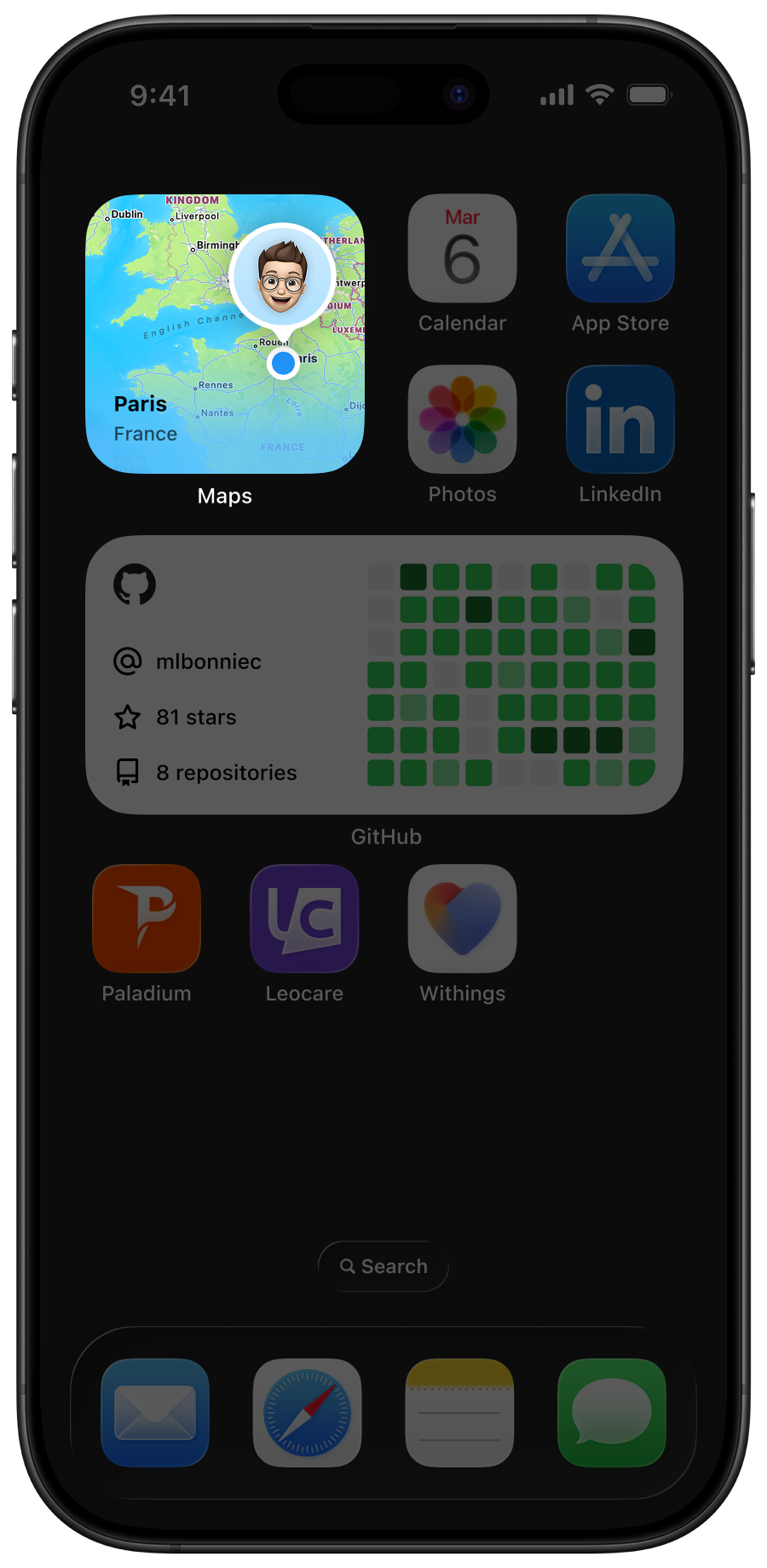Launch the Paladium game
Screen dimensions: 767x1568
point(146,918)
